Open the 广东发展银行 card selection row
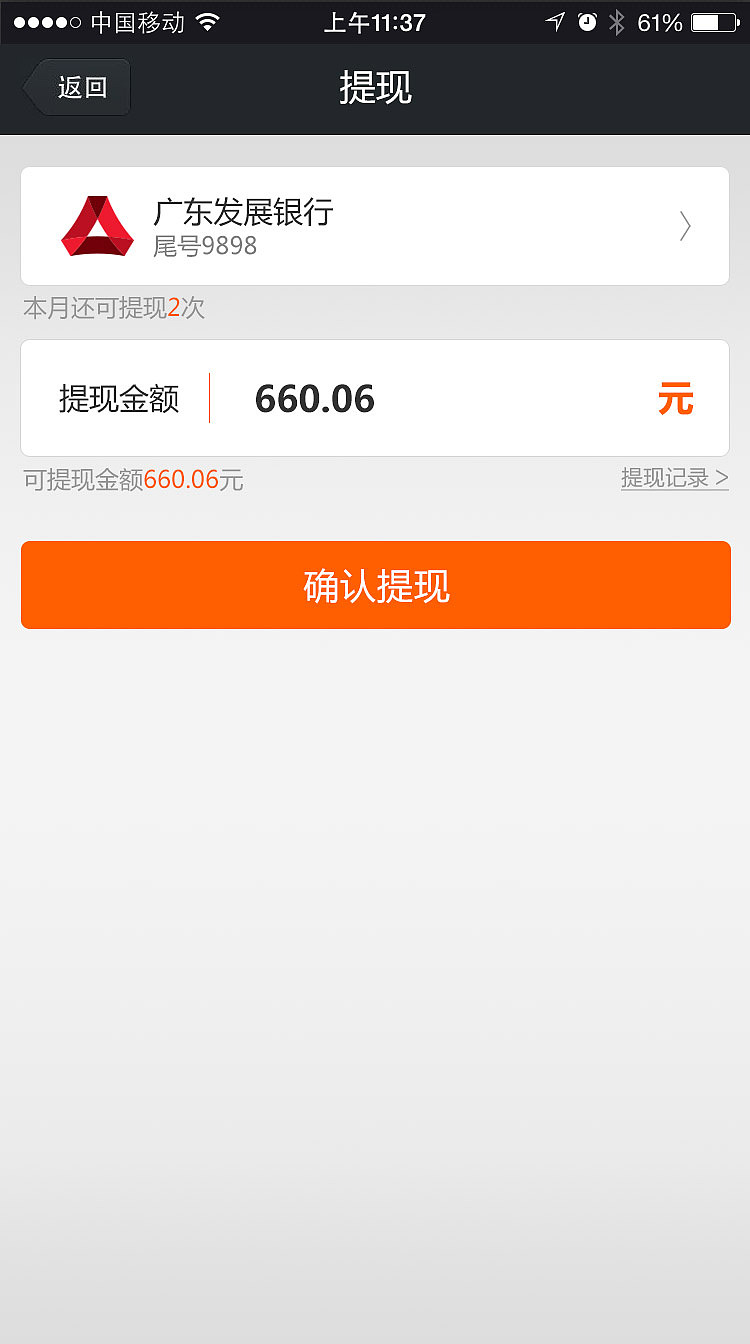Screen dimensions: 750x1344 tap(375, 226)
